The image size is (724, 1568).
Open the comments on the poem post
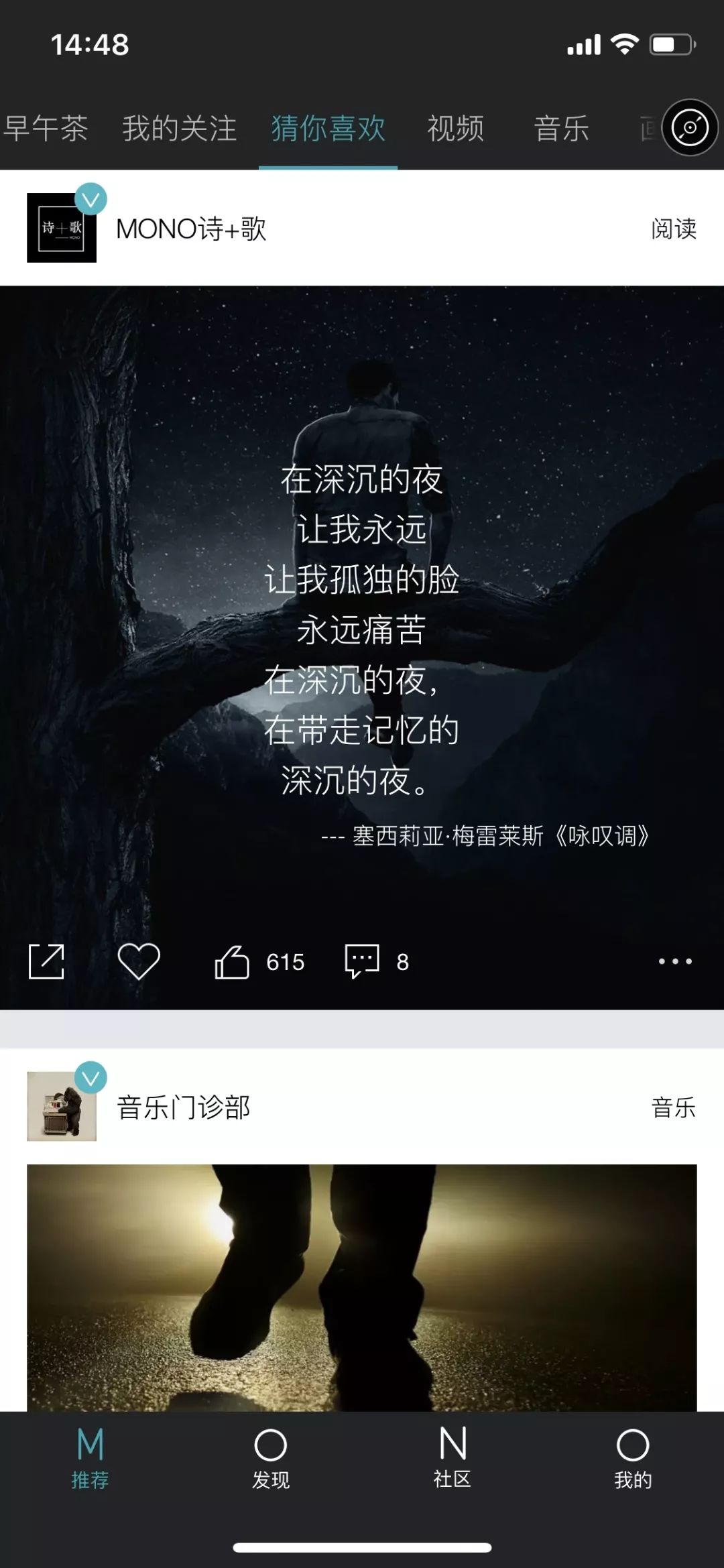pyautogui.click(x=360, y=960)
